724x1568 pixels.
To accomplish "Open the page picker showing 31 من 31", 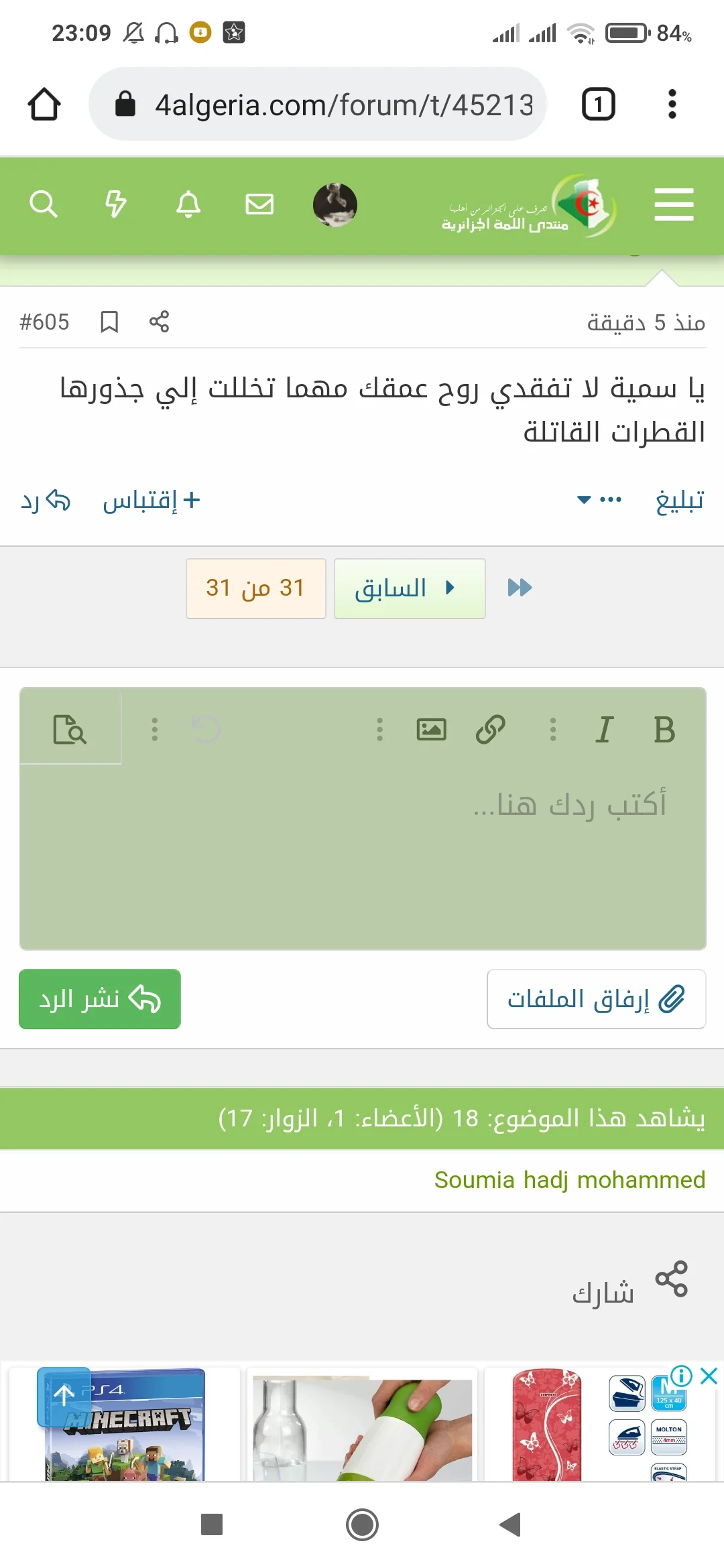I will click(255, 588).
